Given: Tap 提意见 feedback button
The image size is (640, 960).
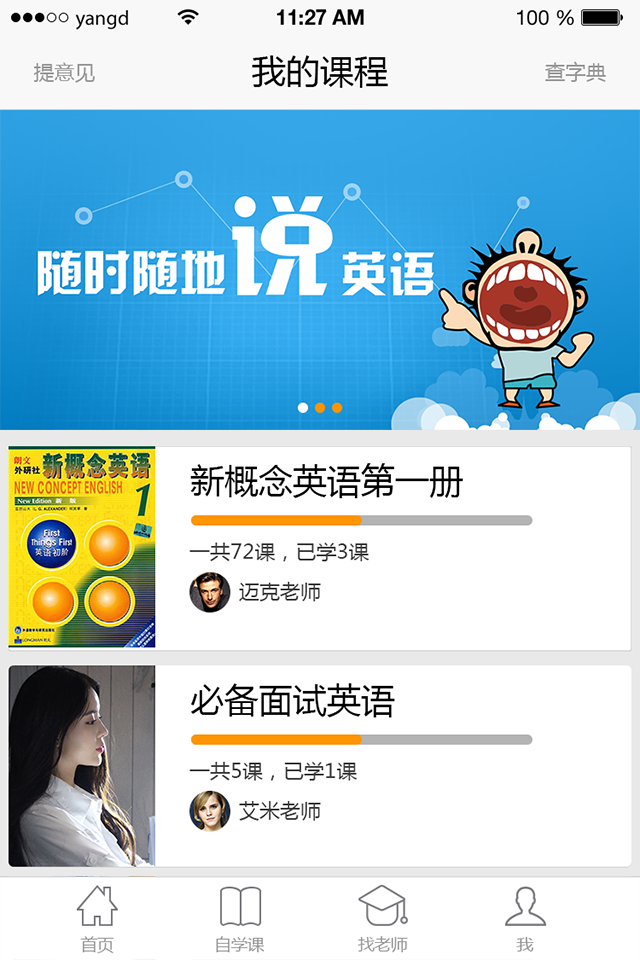Looking at the screenshot, I should point(64,73).
